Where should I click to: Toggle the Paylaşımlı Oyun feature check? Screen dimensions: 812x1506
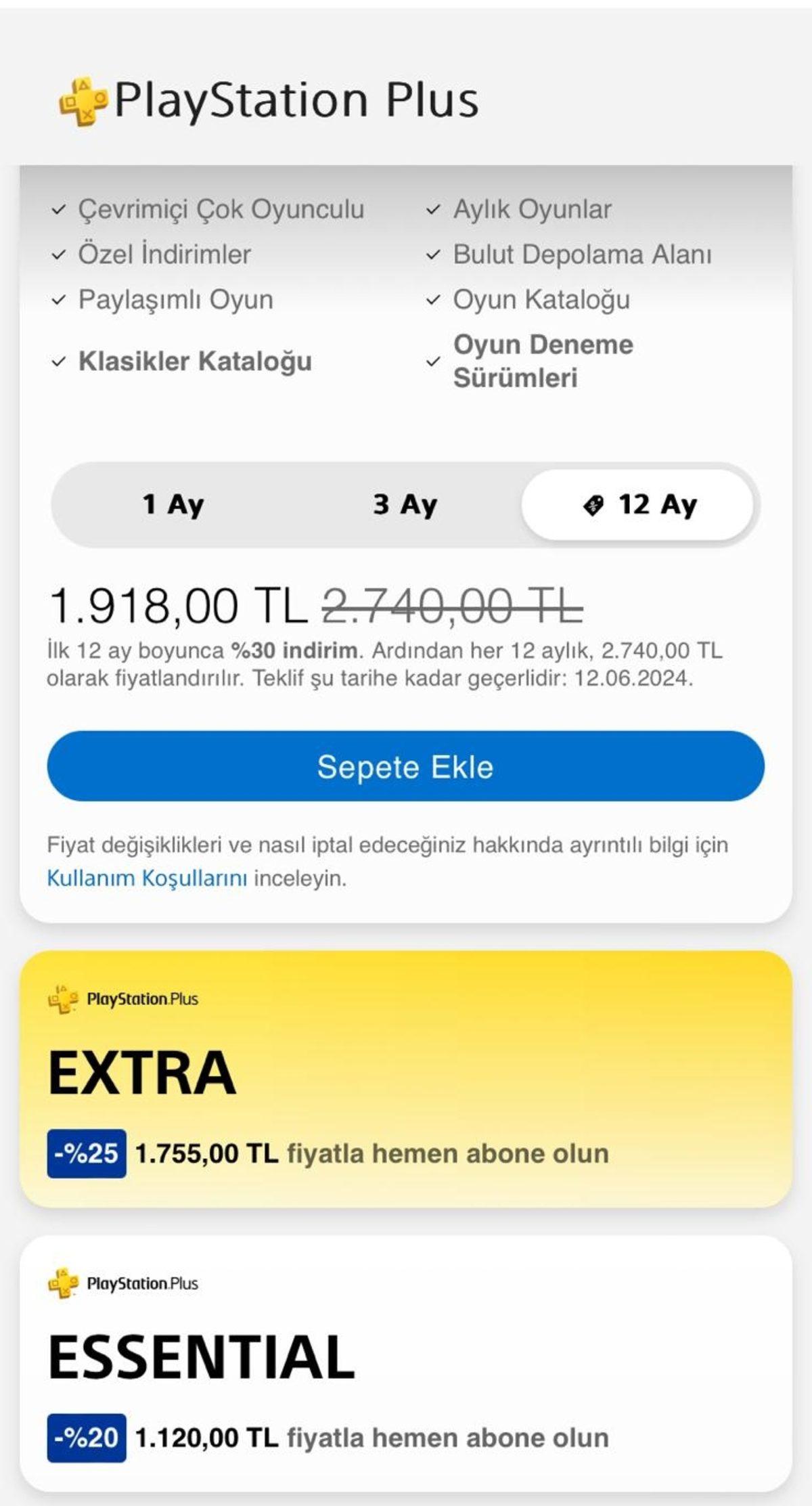[58, 300]
